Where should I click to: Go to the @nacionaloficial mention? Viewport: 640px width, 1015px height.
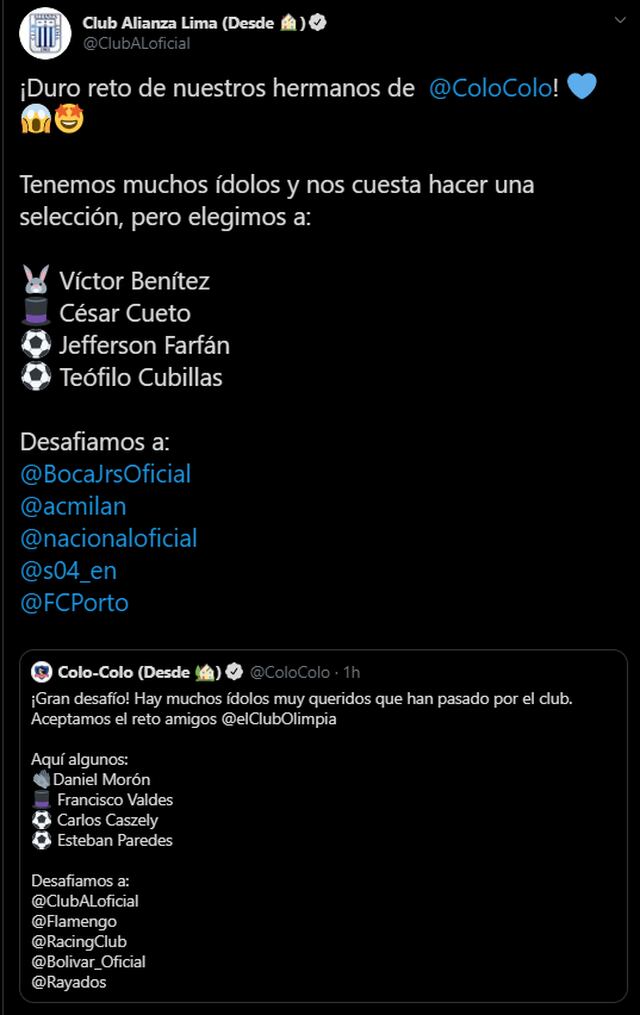coord(109,538)
